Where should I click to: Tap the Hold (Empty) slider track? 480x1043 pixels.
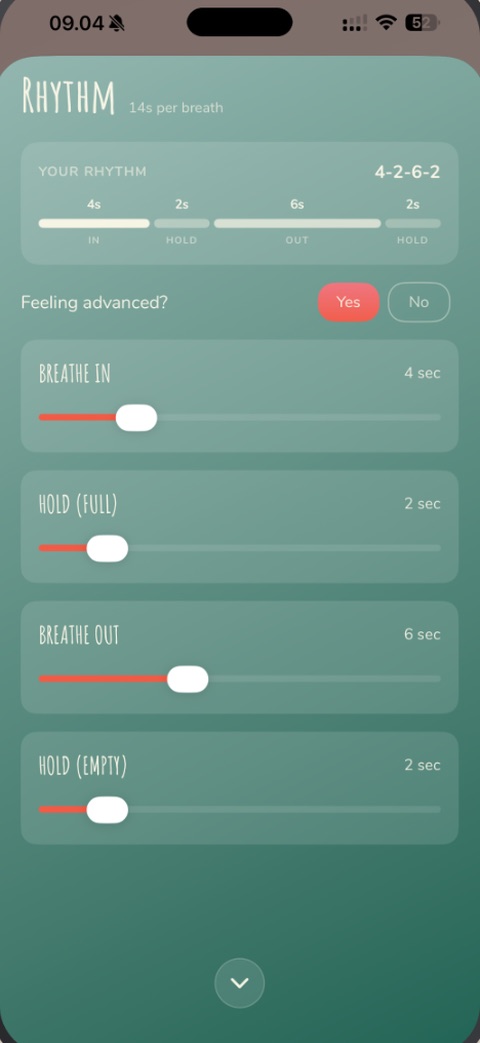pos(239,810)
